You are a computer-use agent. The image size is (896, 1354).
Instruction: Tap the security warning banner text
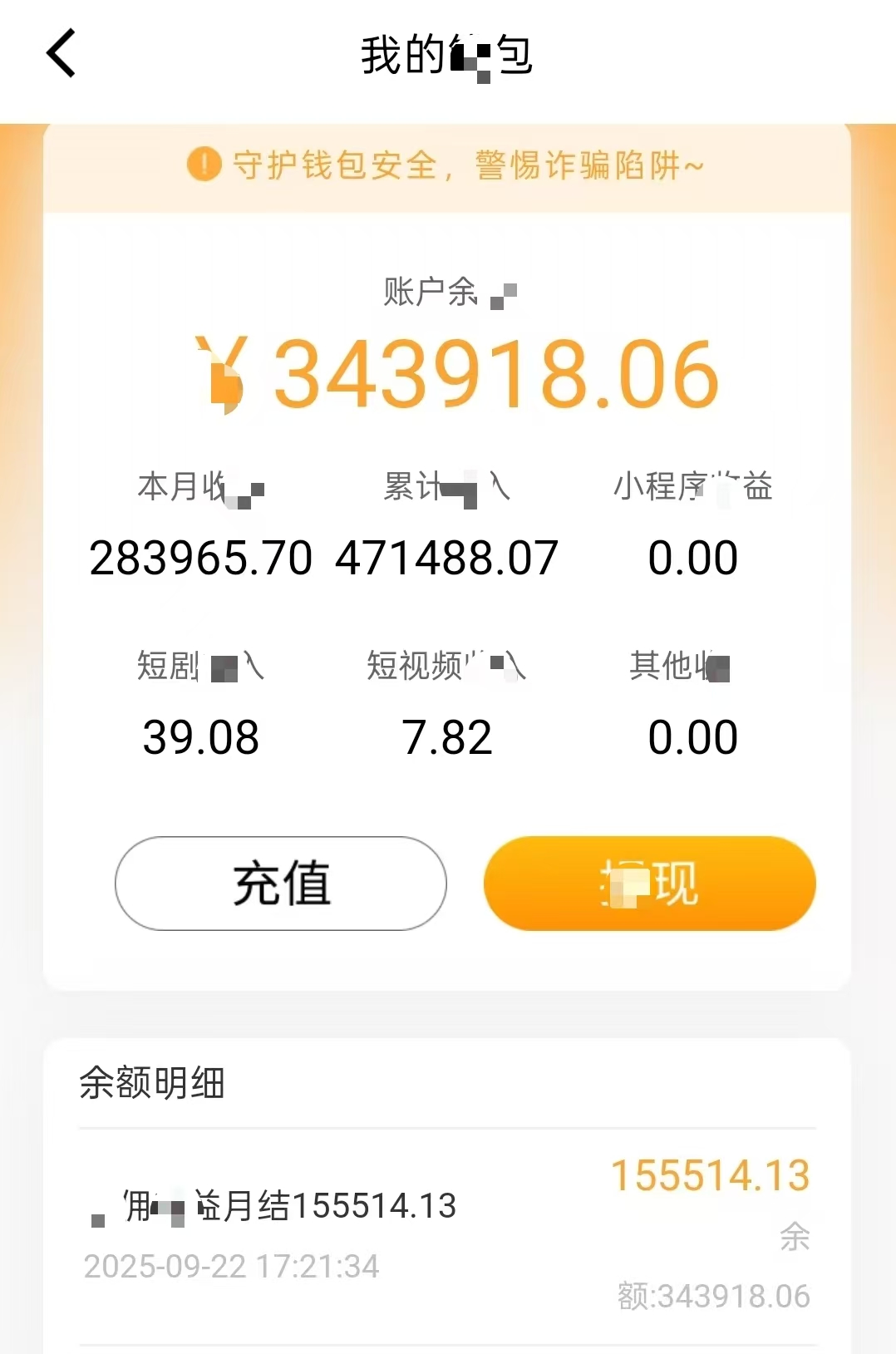[x=468, y=165]
